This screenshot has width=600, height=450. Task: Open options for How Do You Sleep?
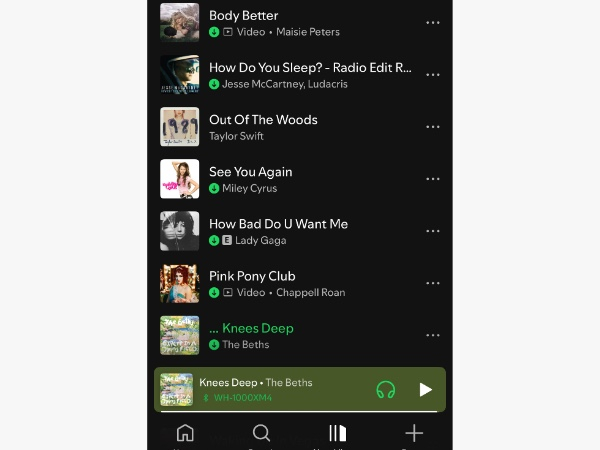click(x=433, y=75)
